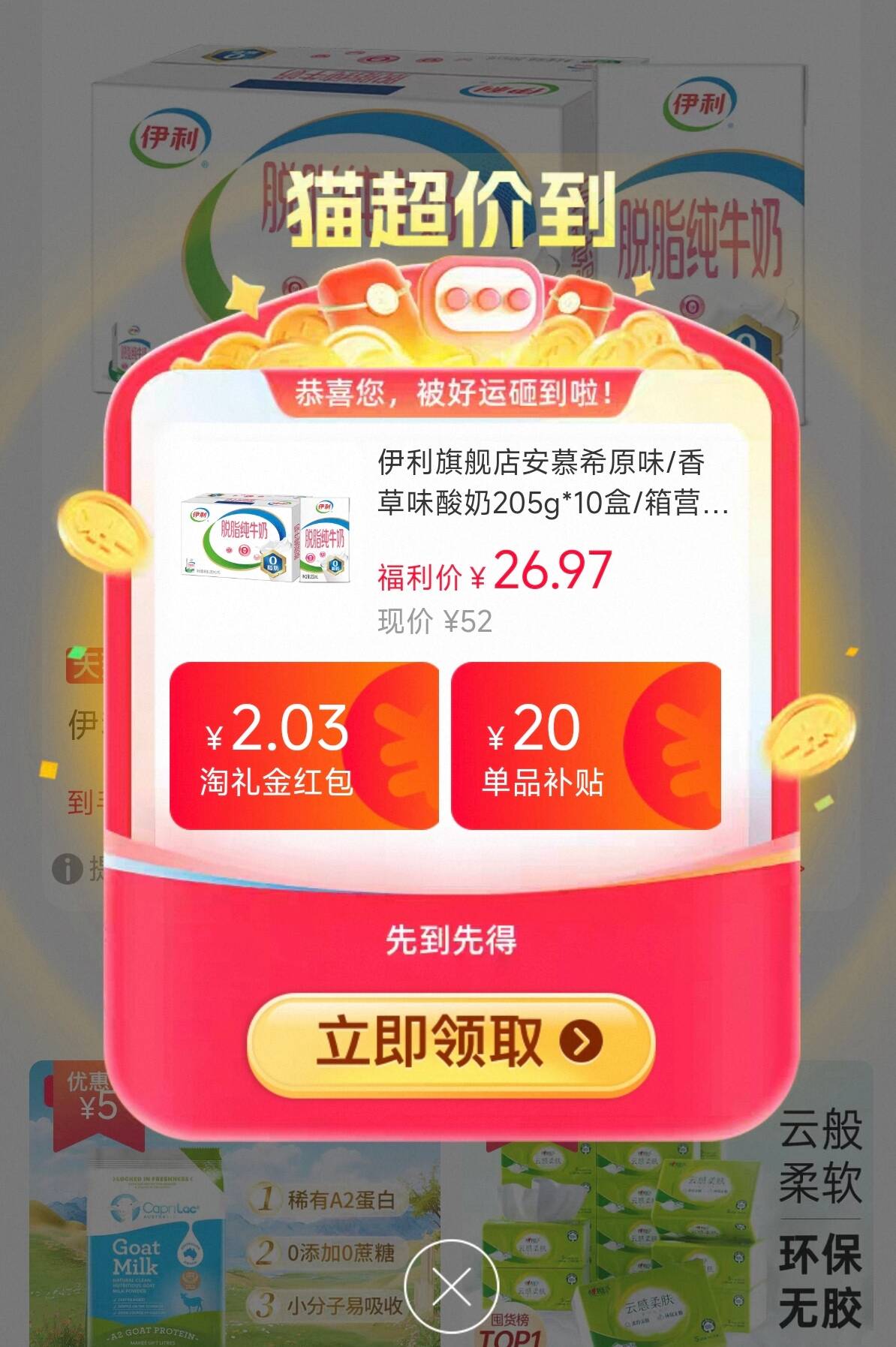Viewport: 896px width, 1347px height.
Task: Select the ¥2.03 淘礼金红包 coupon
Action: [x=304, y=745]
